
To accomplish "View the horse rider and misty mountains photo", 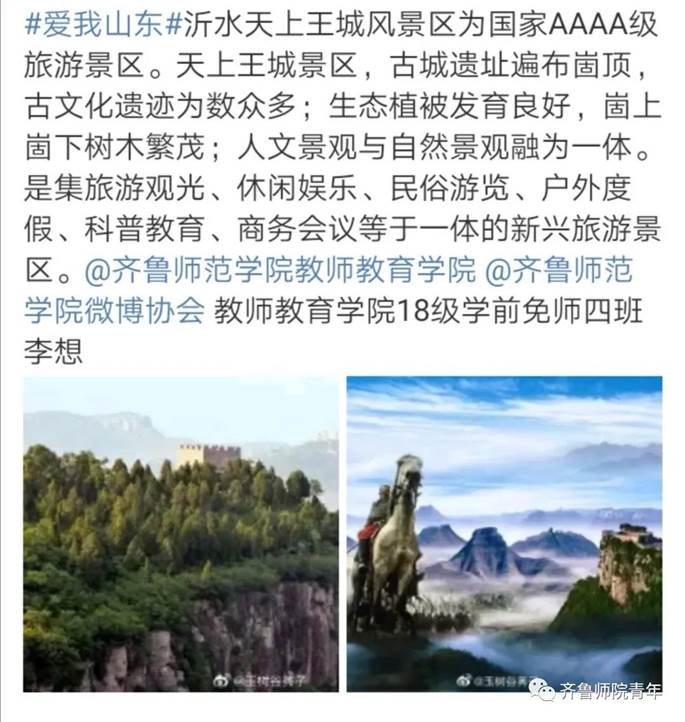I will pyautogui.click(x=504, y=534).
